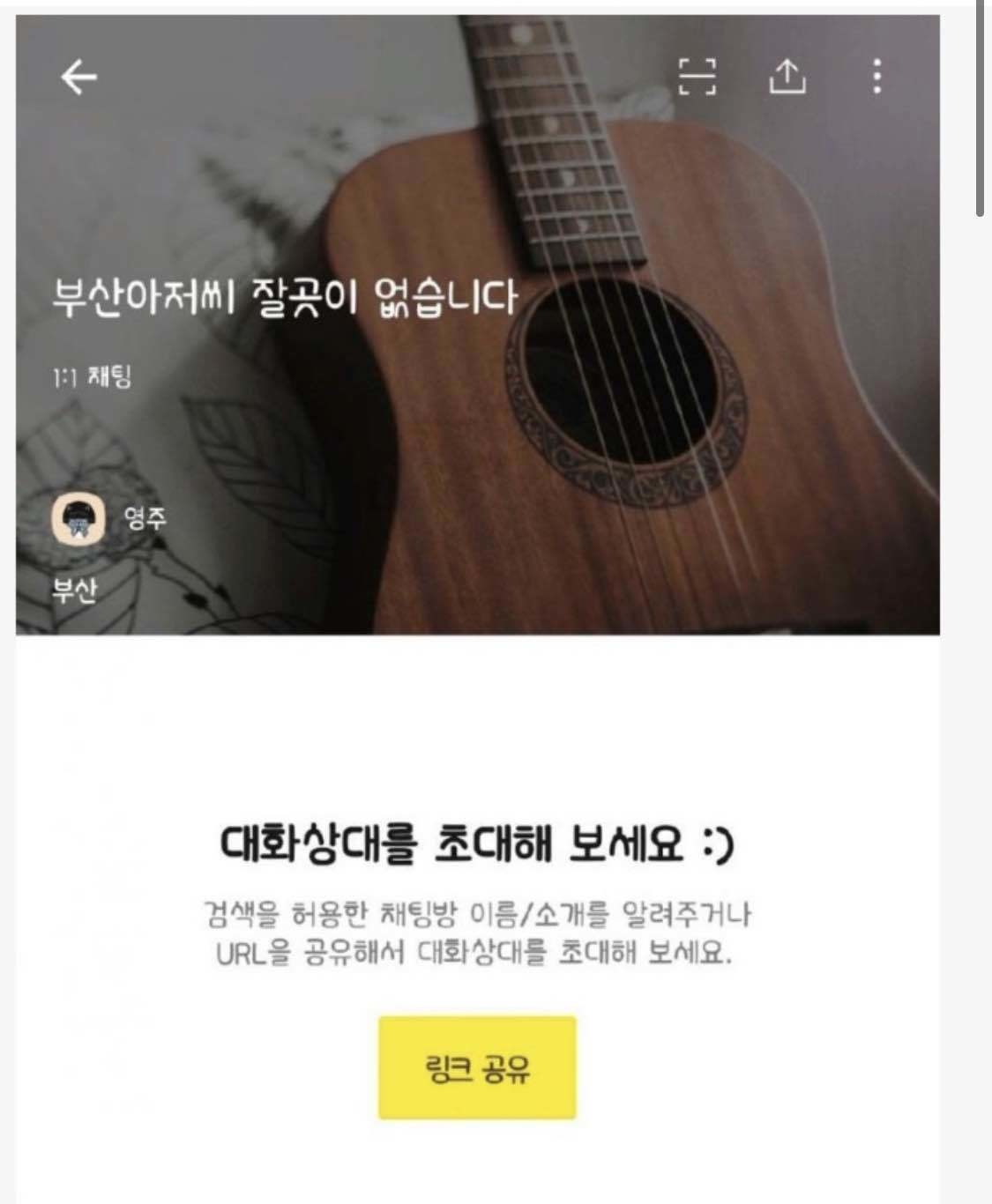Screen dimensions: 992x1204
Task: Open the three-dot overflow menu
Action: click(x=876, y=77)
